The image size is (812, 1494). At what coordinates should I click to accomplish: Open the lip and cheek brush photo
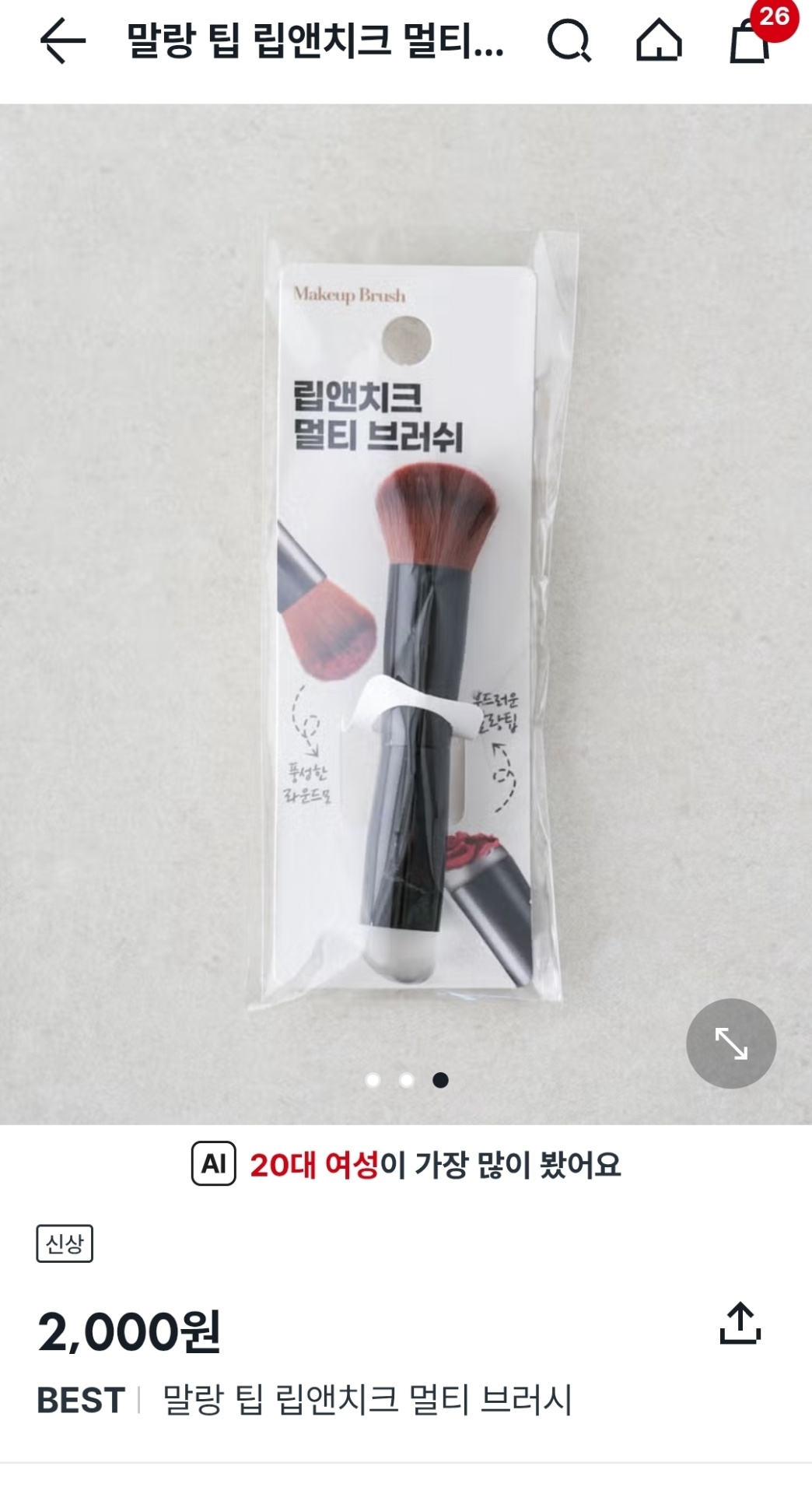tap(406, 613)
